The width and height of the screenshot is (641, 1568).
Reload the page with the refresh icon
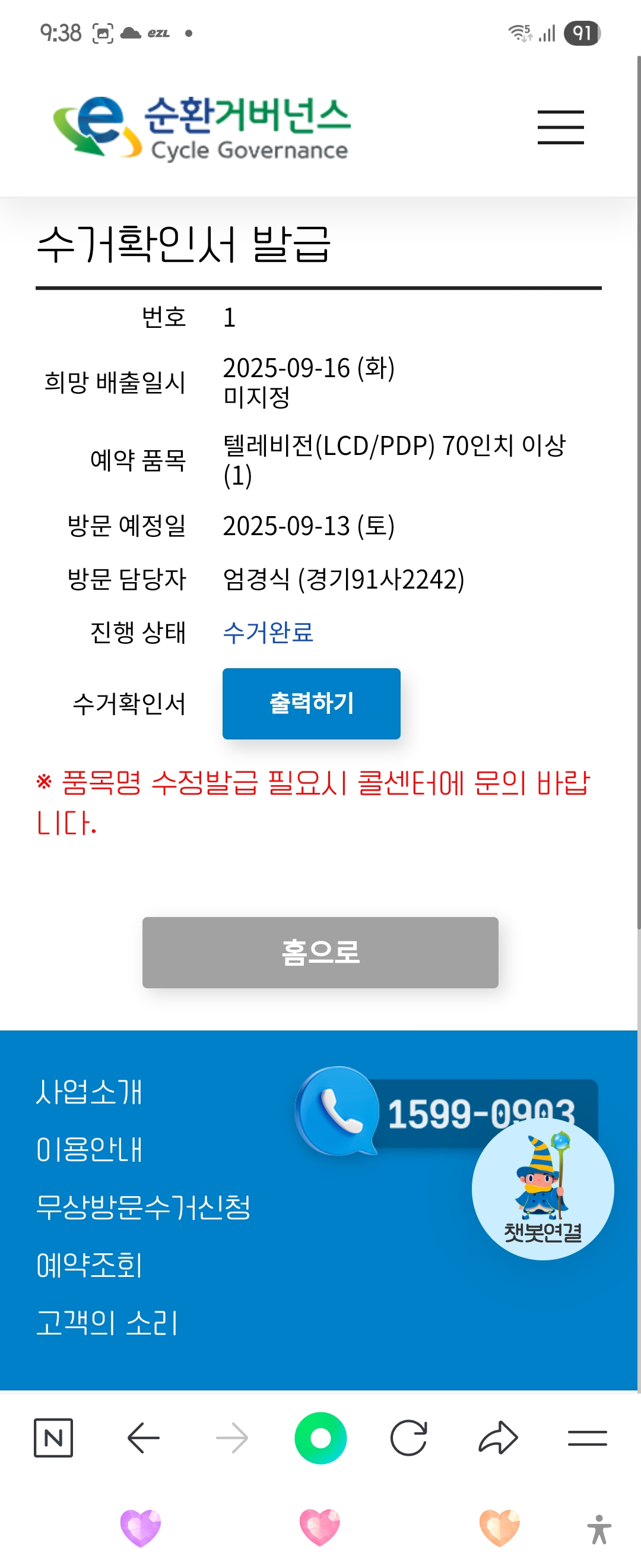(409, 1438)
